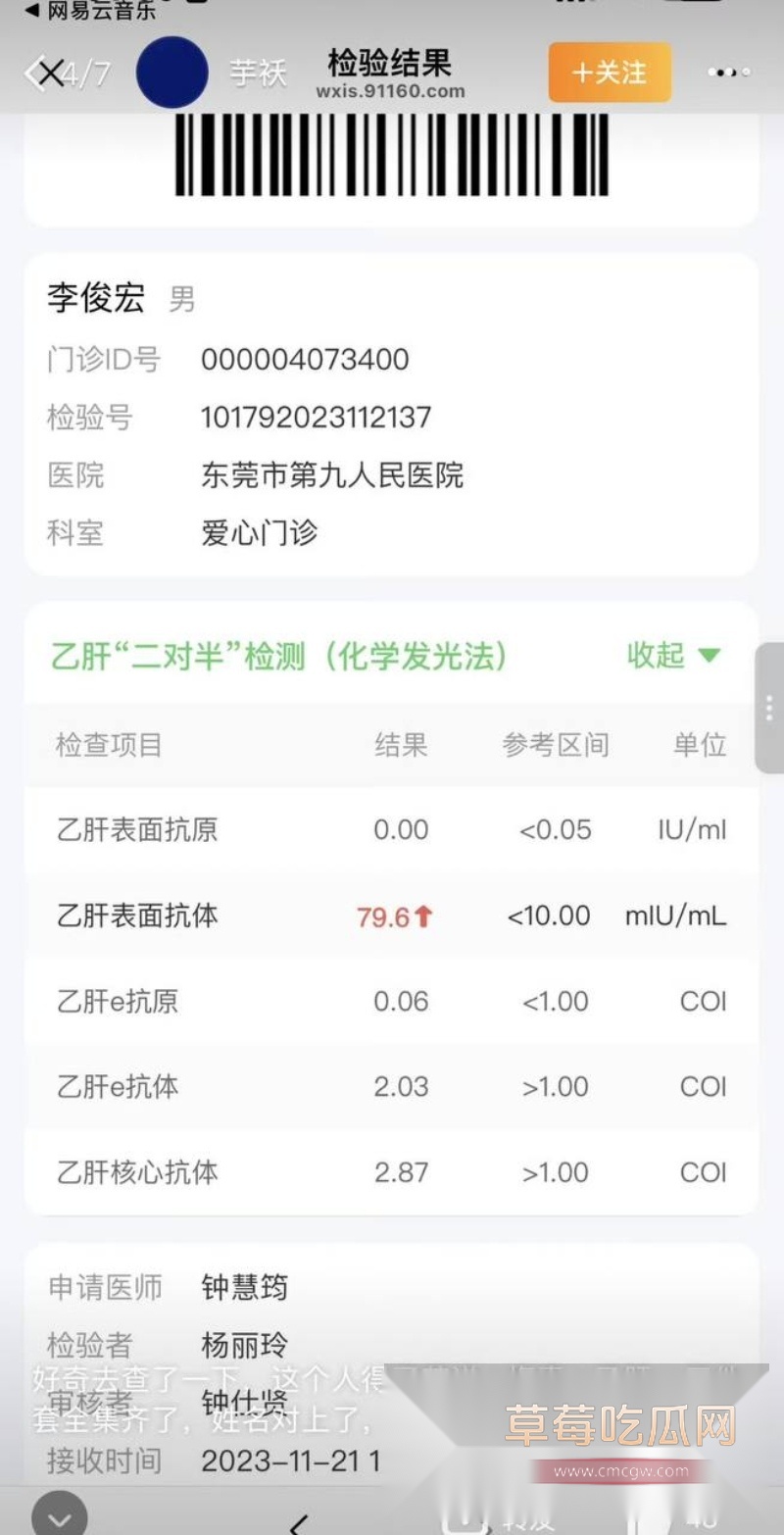Image resolution: width=784 pixels, height=1535 pixels.
Task: Toggle follow state for 芋袄
Action: (x=609, y=73)
